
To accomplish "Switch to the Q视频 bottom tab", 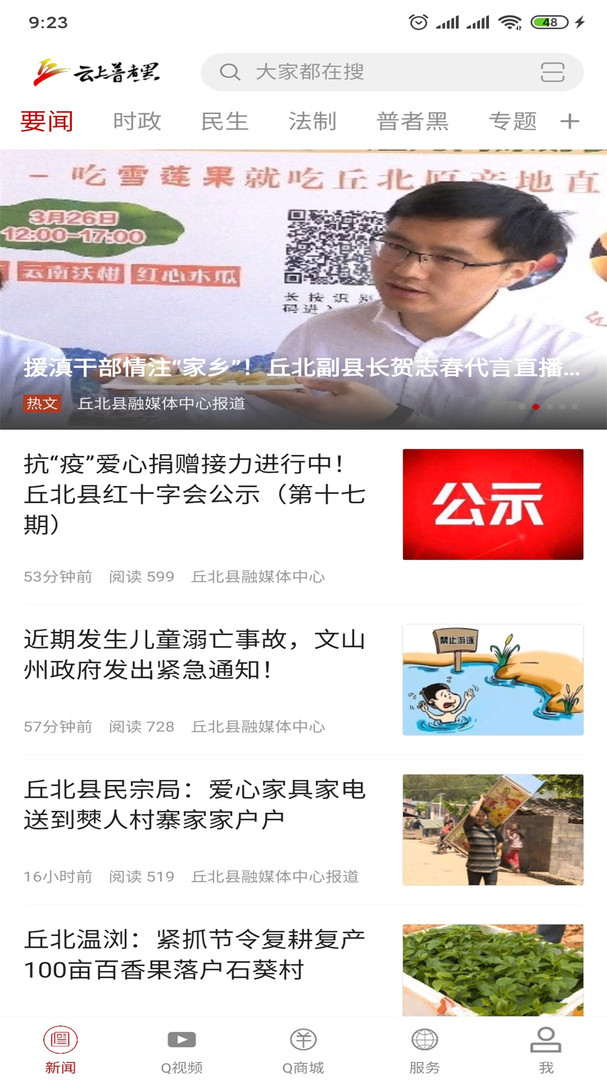I will point(182,1050).
